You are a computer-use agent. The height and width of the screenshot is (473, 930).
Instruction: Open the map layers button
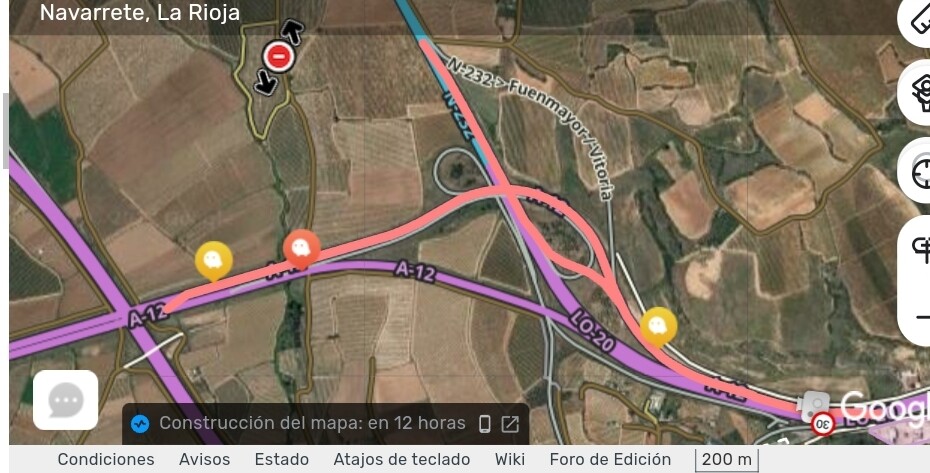pyautogui.click(x=919, y=93)
